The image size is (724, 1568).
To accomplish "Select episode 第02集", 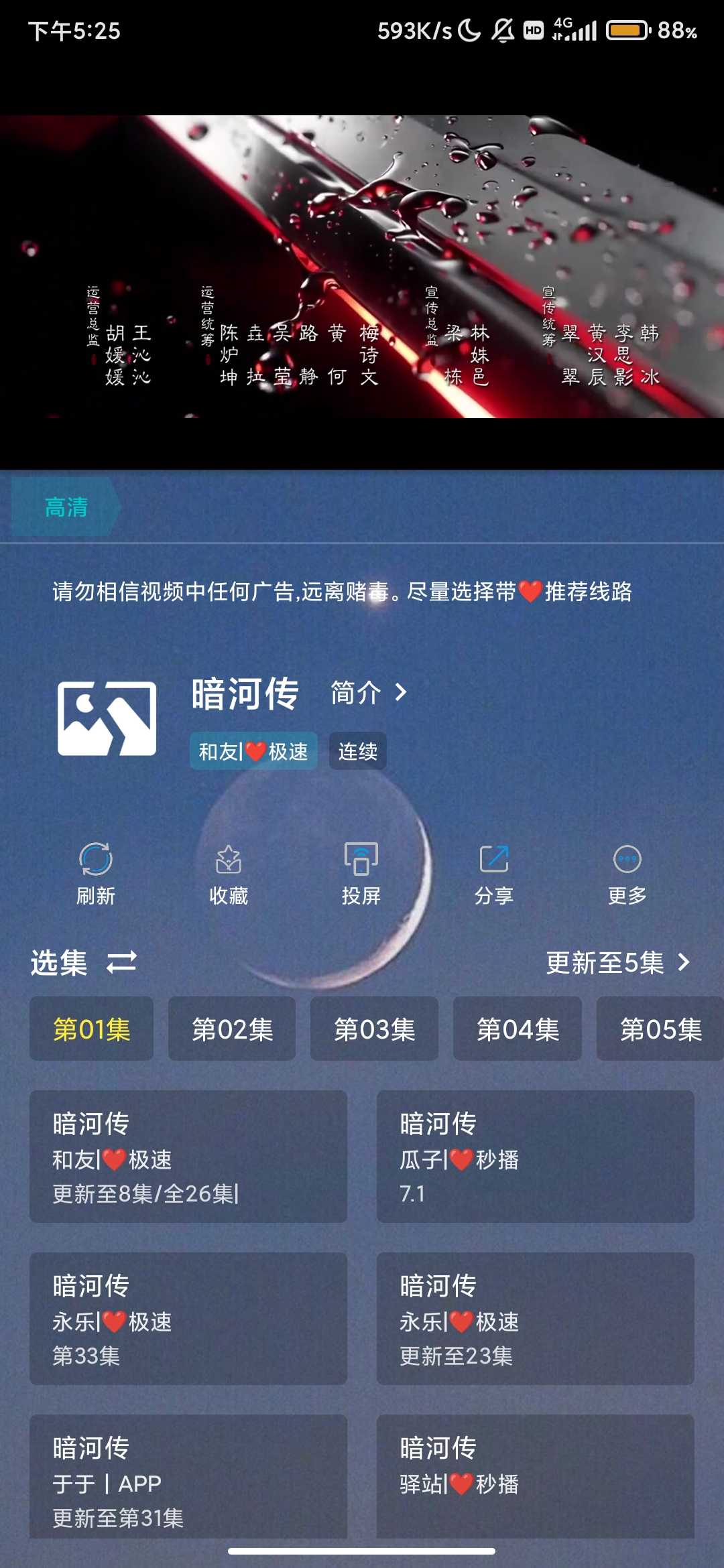I will point(232,1029).
